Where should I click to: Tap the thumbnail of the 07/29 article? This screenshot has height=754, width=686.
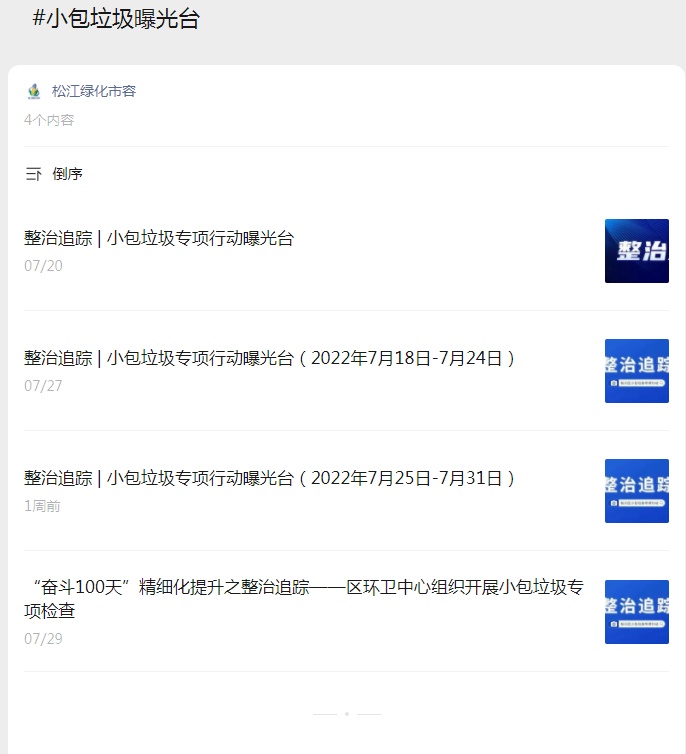pyautogui.click(x=636, y=611)
